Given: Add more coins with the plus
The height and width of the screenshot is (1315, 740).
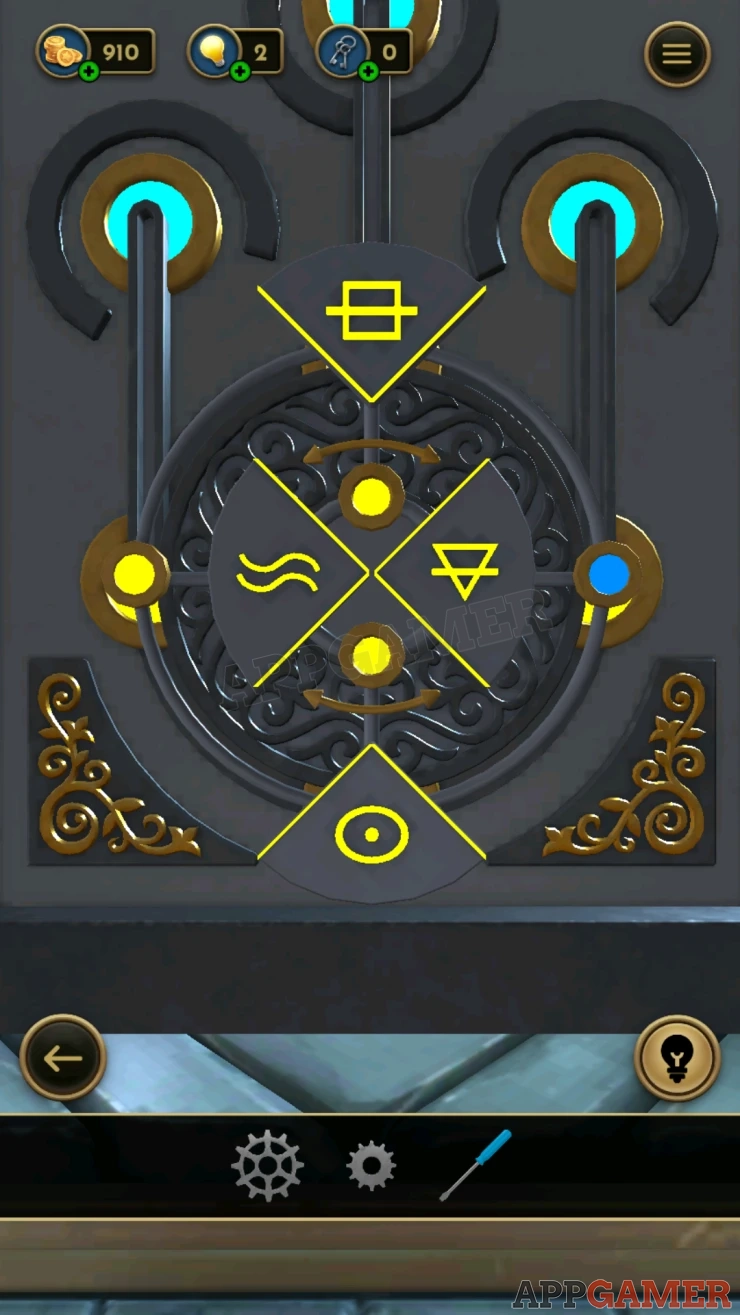Looking at the screenshot, I should tap(89, 72).
